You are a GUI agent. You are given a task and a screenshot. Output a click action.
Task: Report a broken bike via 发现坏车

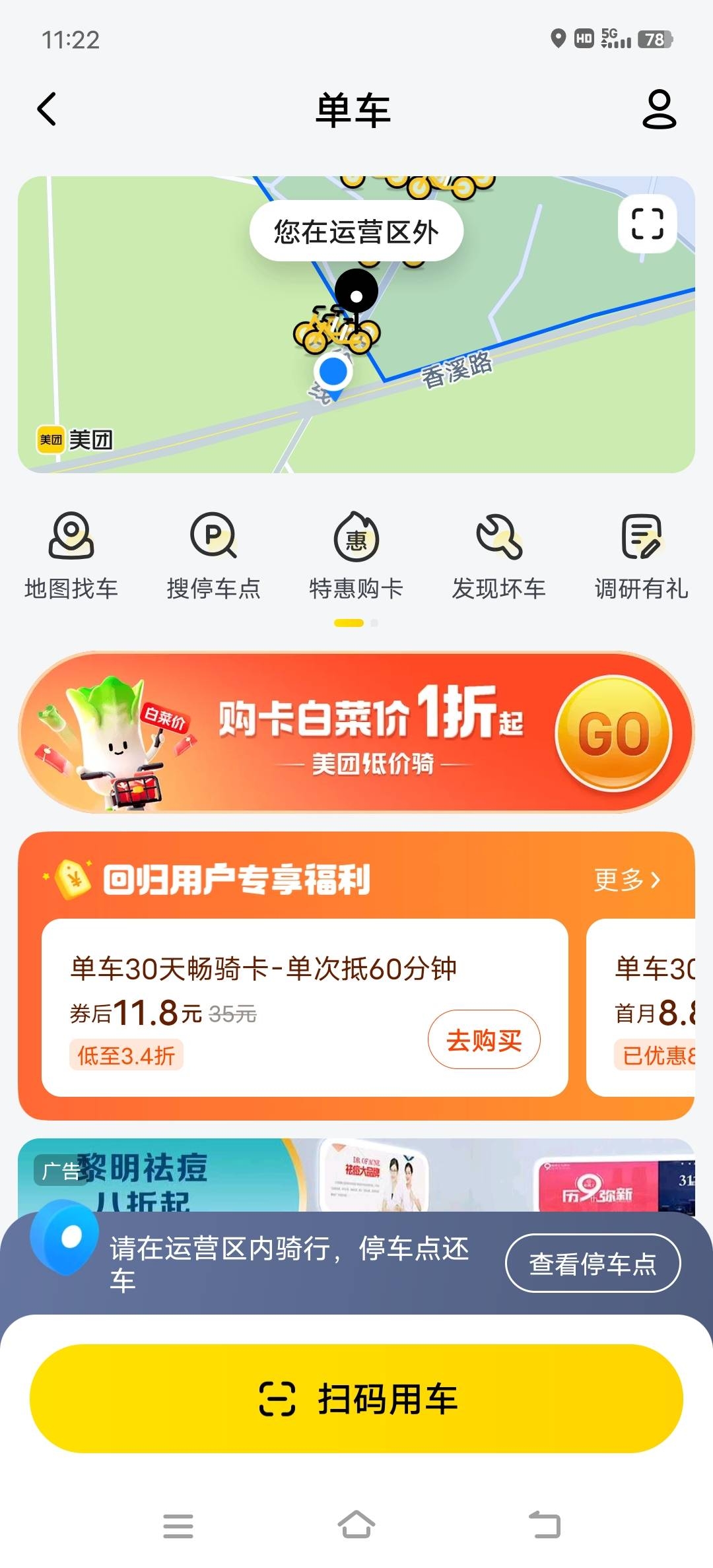498,555
